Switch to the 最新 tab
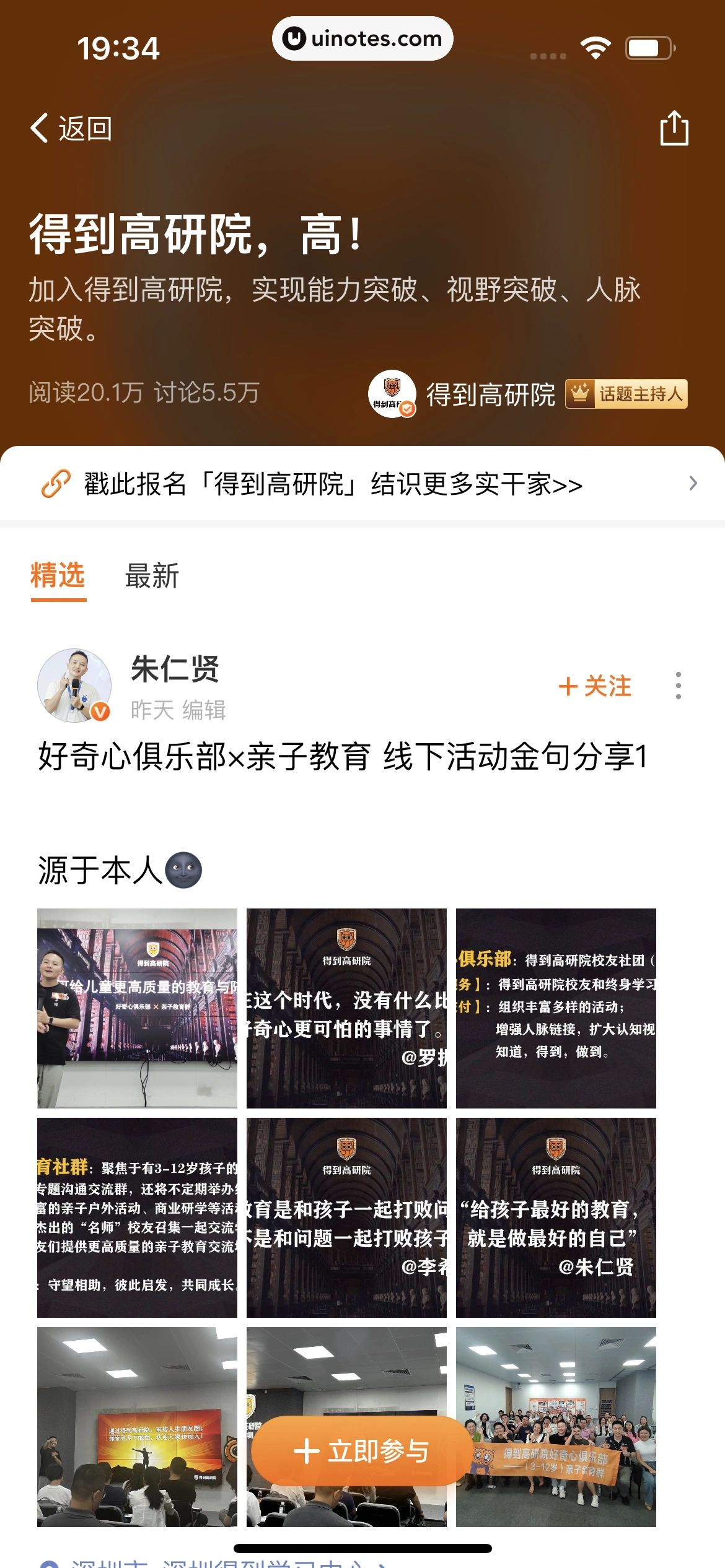Viewport: 725px width, 1568px height. (152, 576)
